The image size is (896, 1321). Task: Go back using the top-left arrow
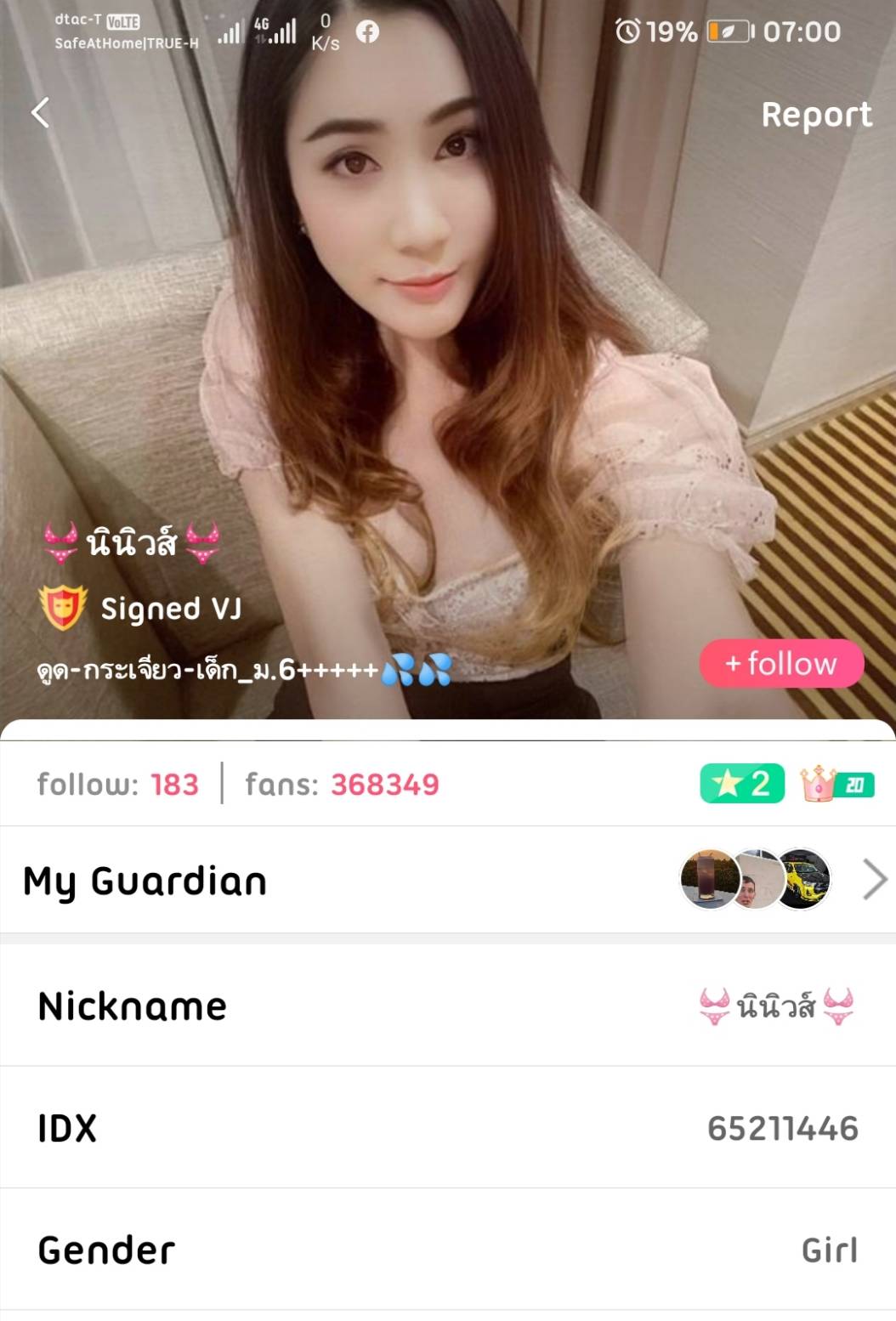click(x=40, y=113)
